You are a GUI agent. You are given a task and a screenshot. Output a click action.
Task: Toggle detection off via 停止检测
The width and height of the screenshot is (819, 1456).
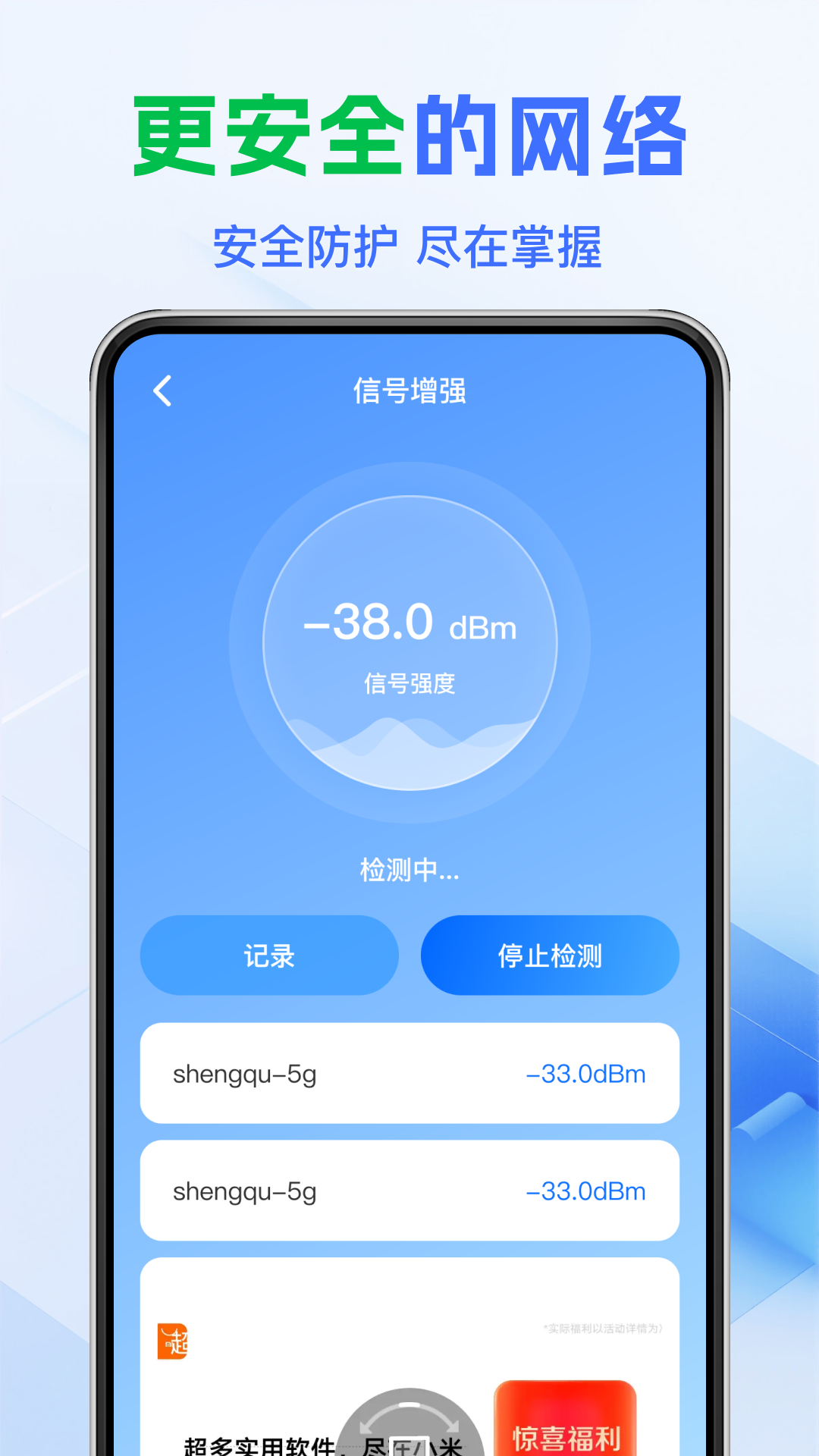pyautogui.click(x=550, y=955)
